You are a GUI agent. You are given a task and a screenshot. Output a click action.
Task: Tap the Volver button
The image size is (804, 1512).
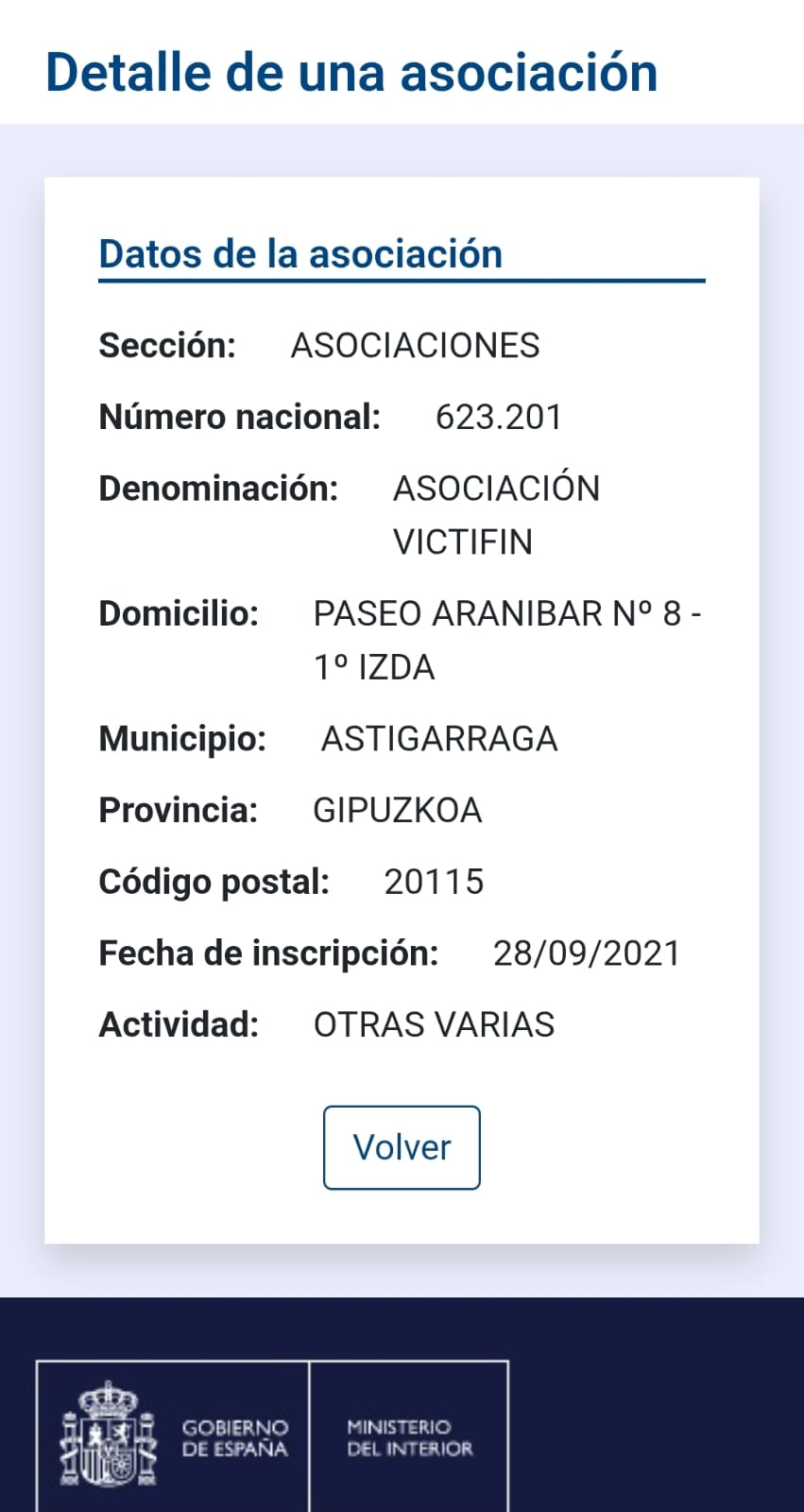pyautogui.click(x=402, y=1147)
